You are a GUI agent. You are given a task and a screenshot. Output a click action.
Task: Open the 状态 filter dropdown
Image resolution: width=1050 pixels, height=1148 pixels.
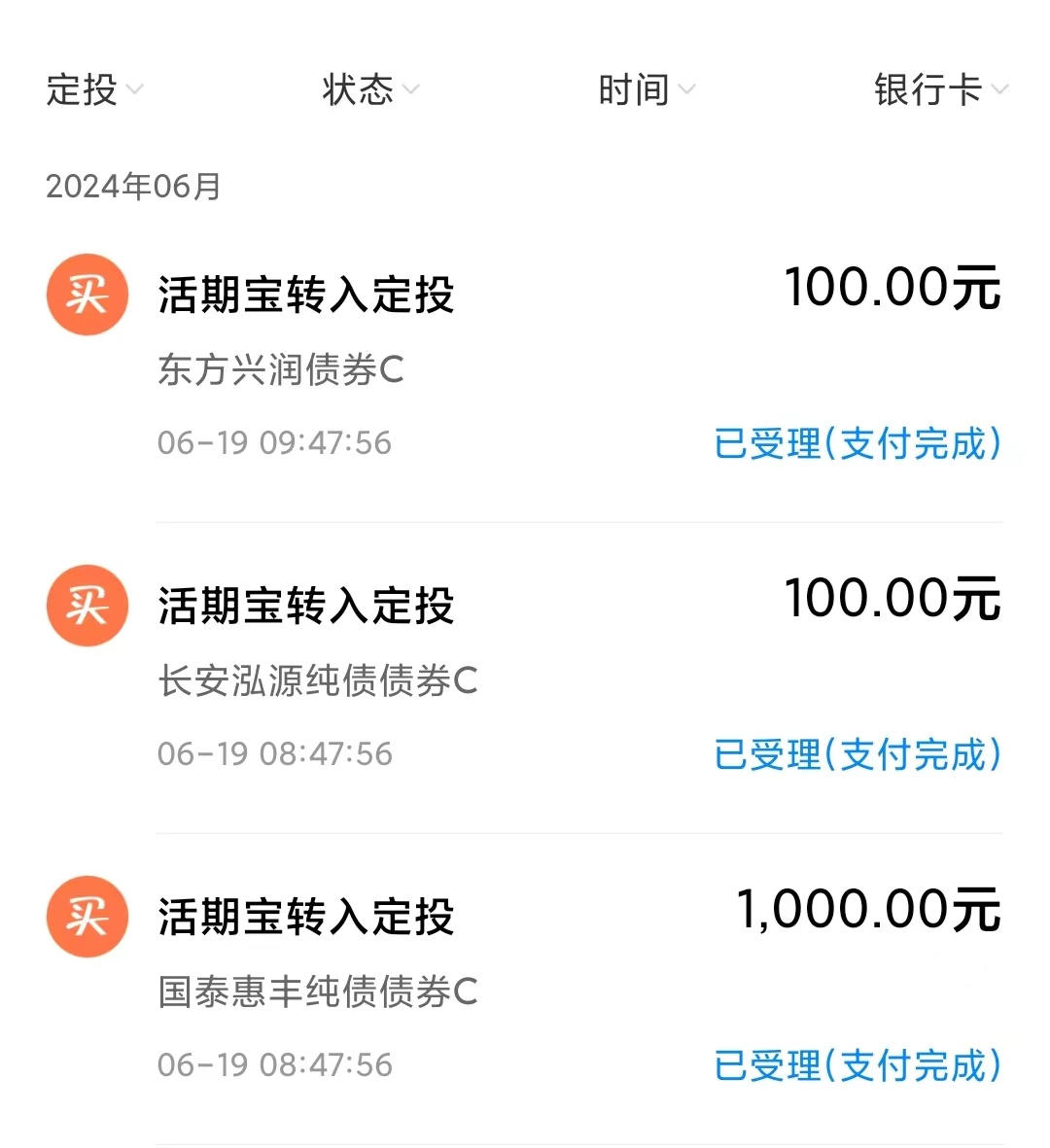(371, 90)
